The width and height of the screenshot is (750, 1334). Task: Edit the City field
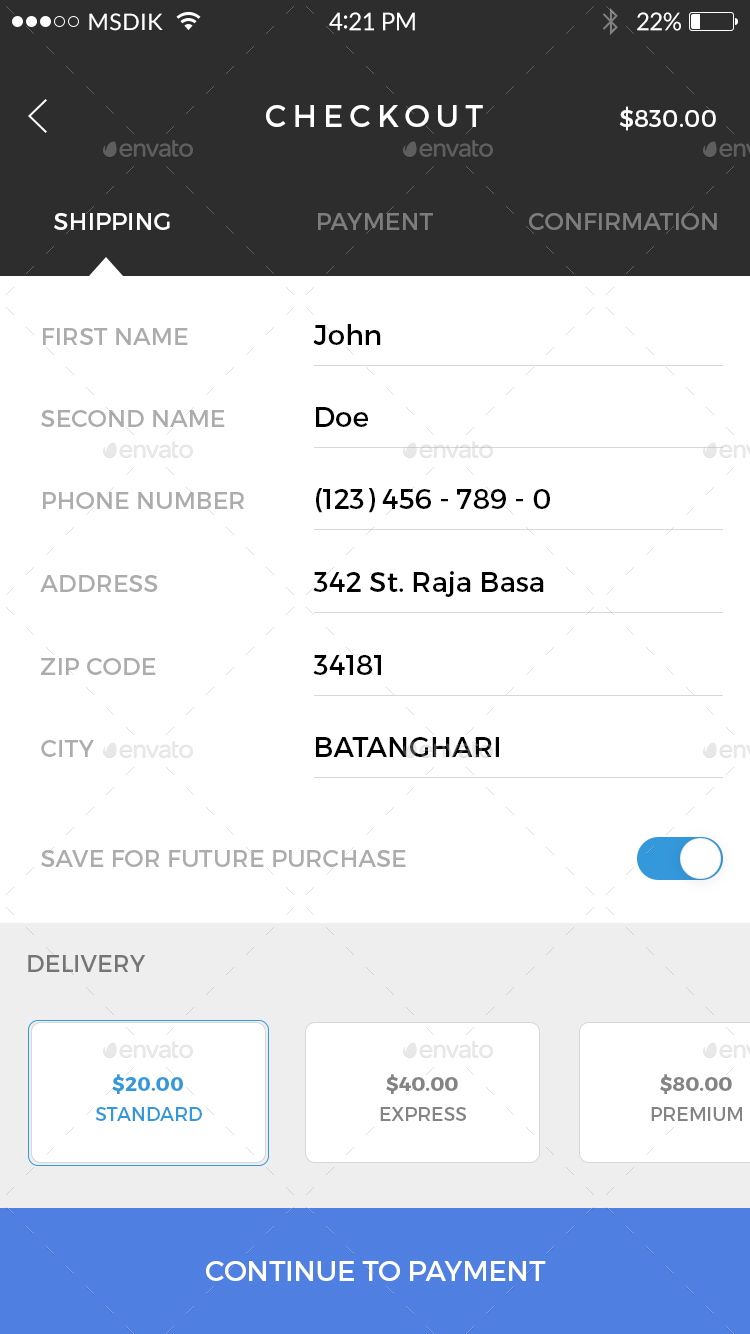(517, 748)
